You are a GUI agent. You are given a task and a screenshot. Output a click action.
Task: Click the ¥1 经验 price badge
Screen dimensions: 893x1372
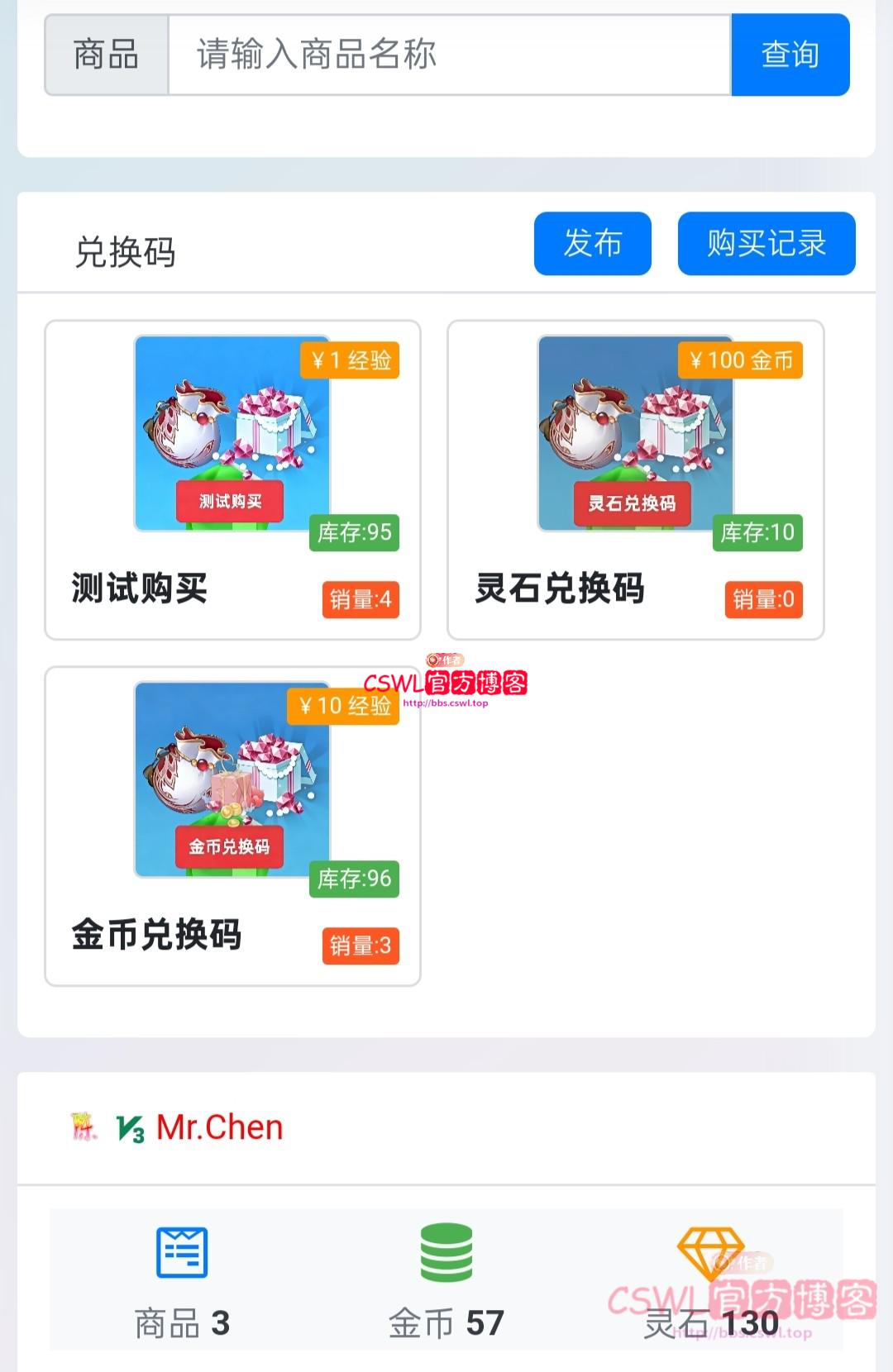pos(351,360)
